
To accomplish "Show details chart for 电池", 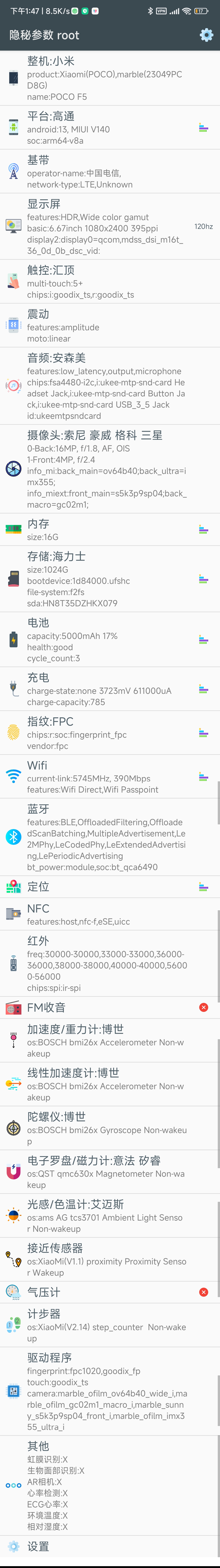I will [x=203, y=640].
